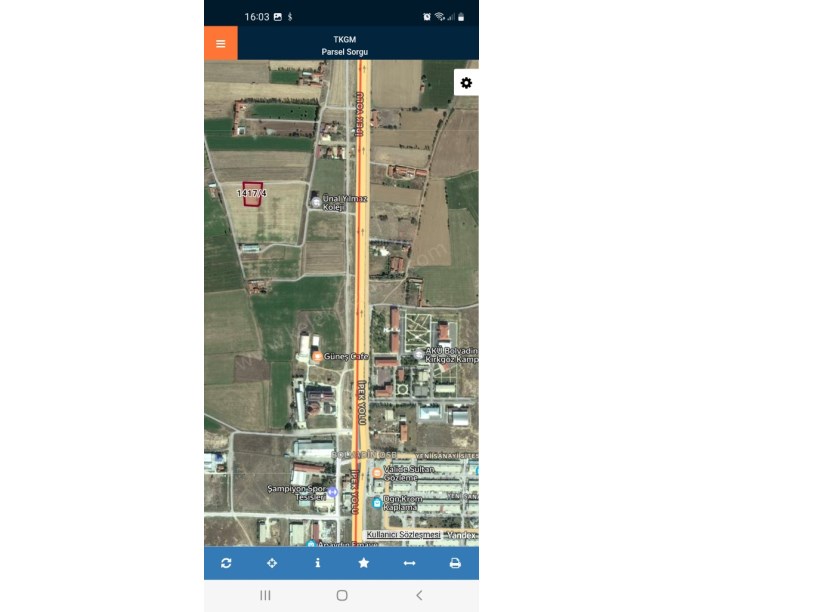The height and width of the screenshot is (612, 816).
Task: Open the orange hamburger menu
Action: (221, 44)
